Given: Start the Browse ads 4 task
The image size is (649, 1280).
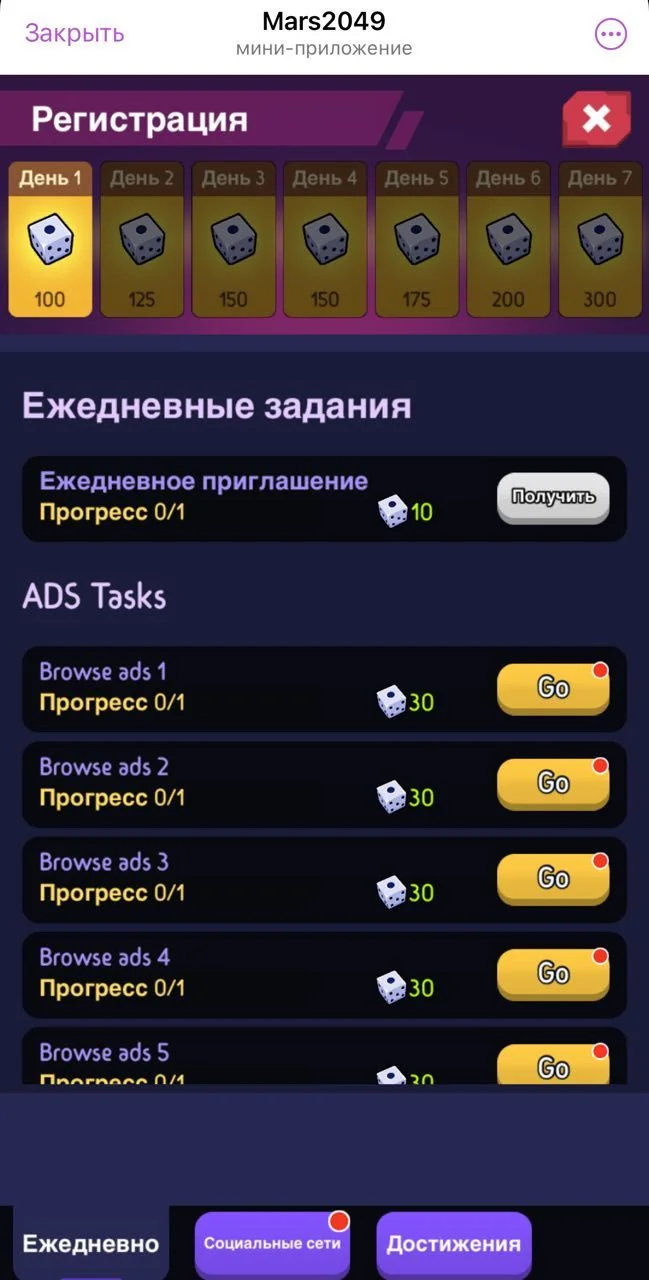Looking at the screenshot, I should [553, 973].
